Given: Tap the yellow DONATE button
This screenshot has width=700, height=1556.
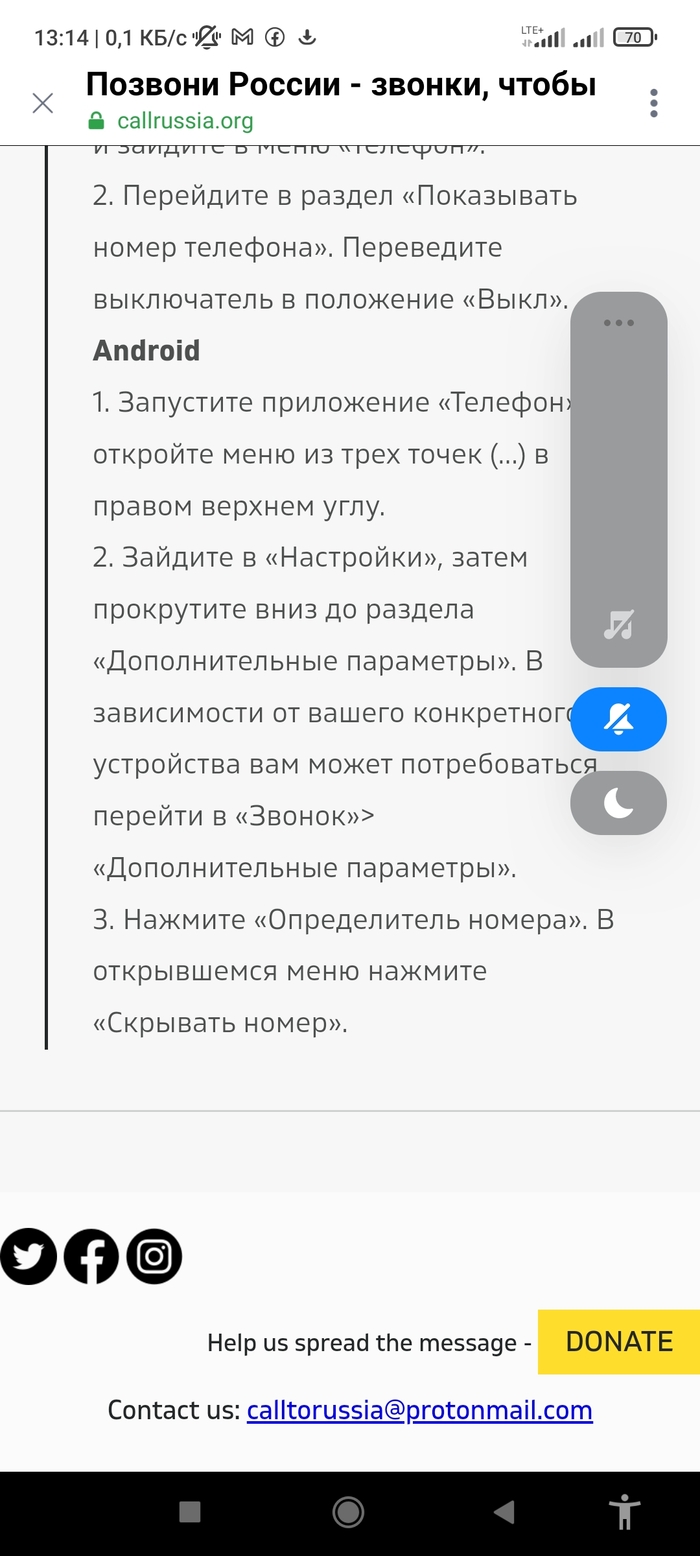Looking at the screenshot, I should click(619, 1342).
